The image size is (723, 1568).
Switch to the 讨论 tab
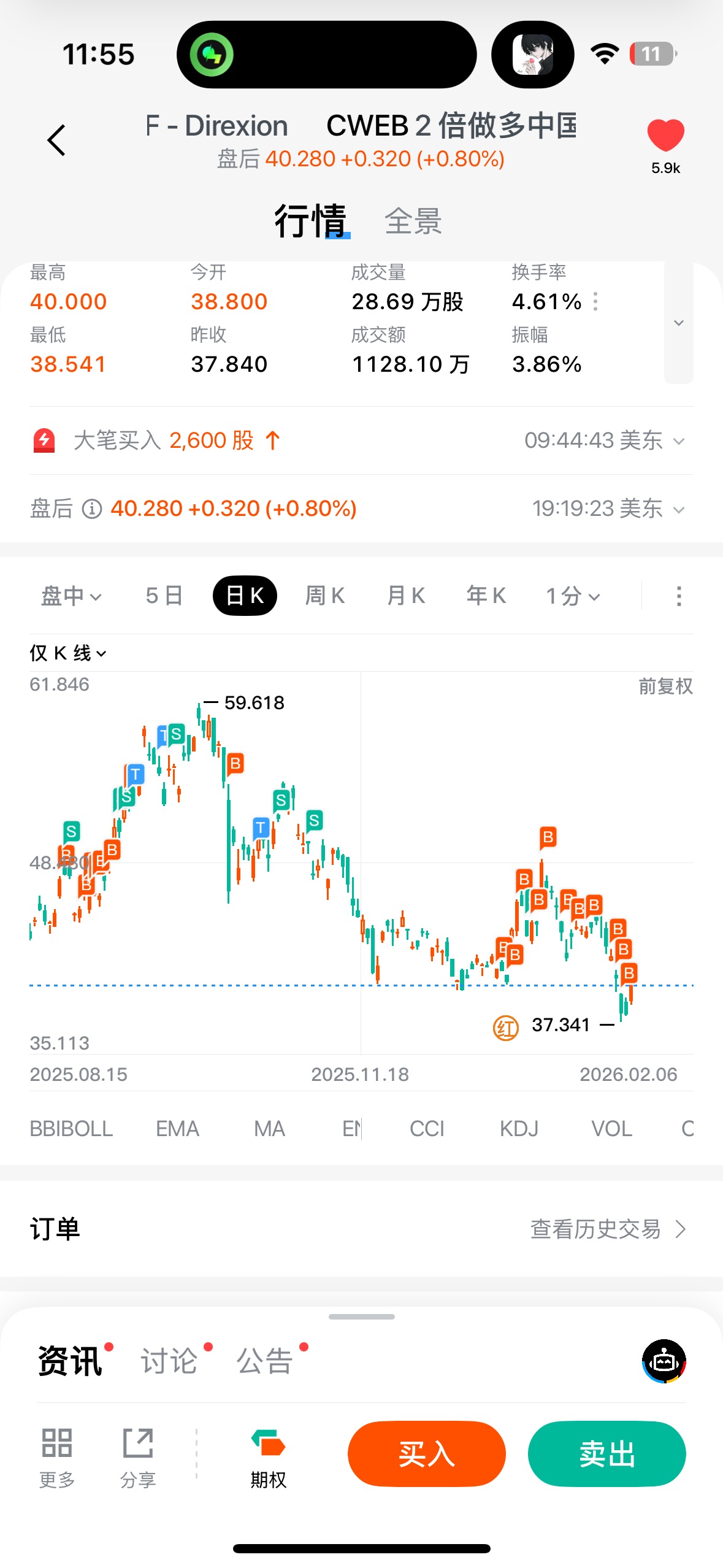point(169,1361)
